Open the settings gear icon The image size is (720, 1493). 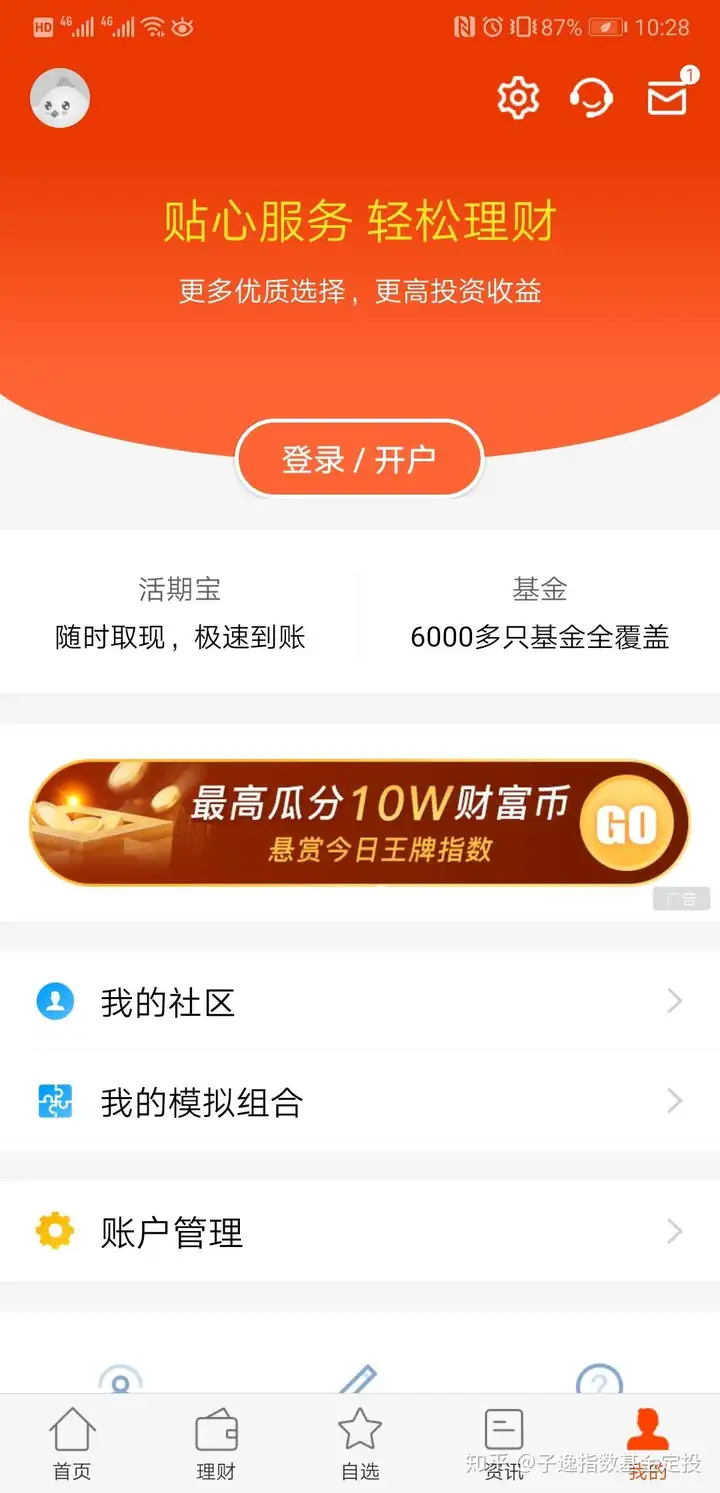coord(518,98)
